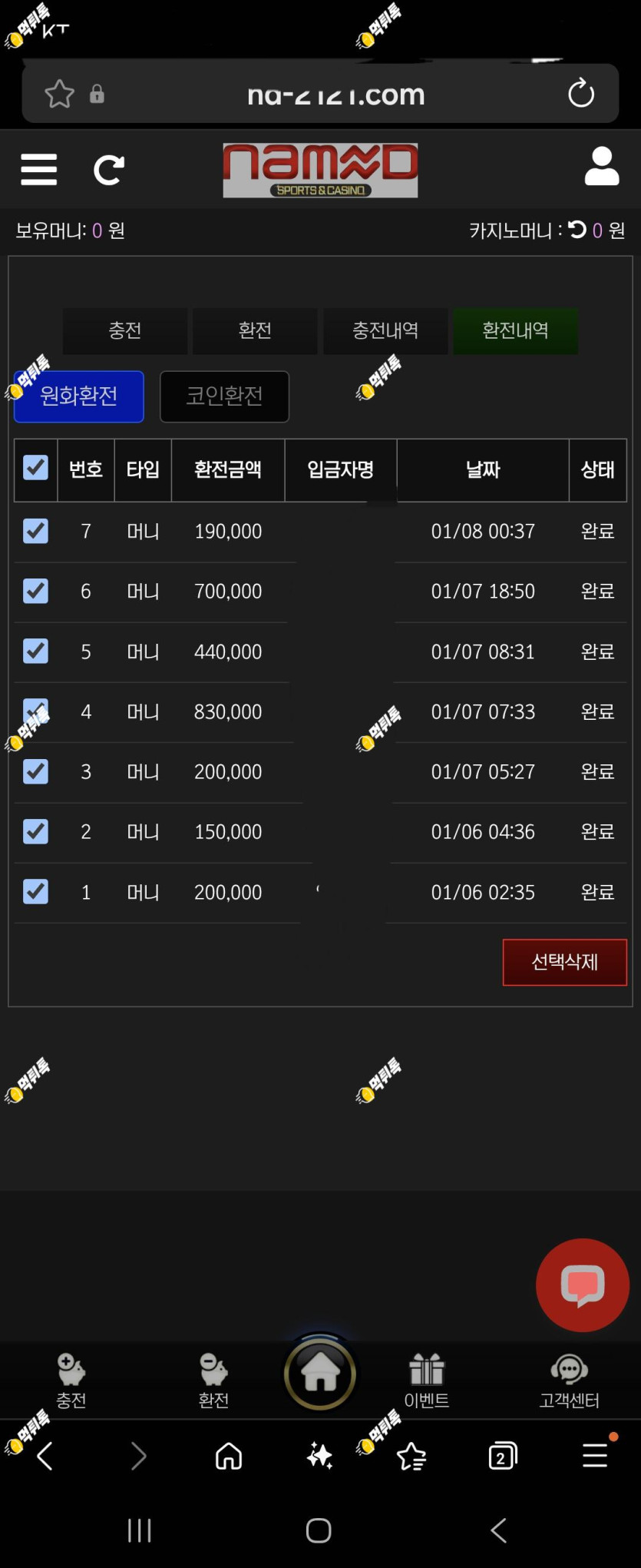Open 고객센터 in bottom bar
Image resolution: width=641 pixels, height=1568 pixels.
coord(569,1381)
